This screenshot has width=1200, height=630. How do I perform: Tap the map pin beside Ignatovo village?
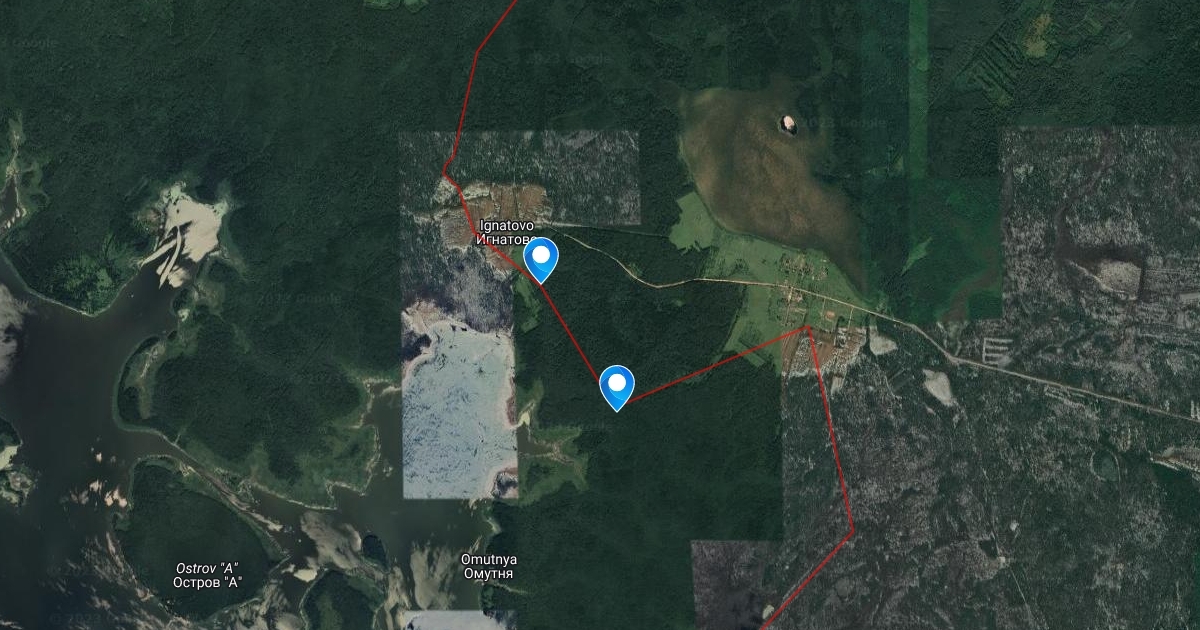click(x=541, y=258)
